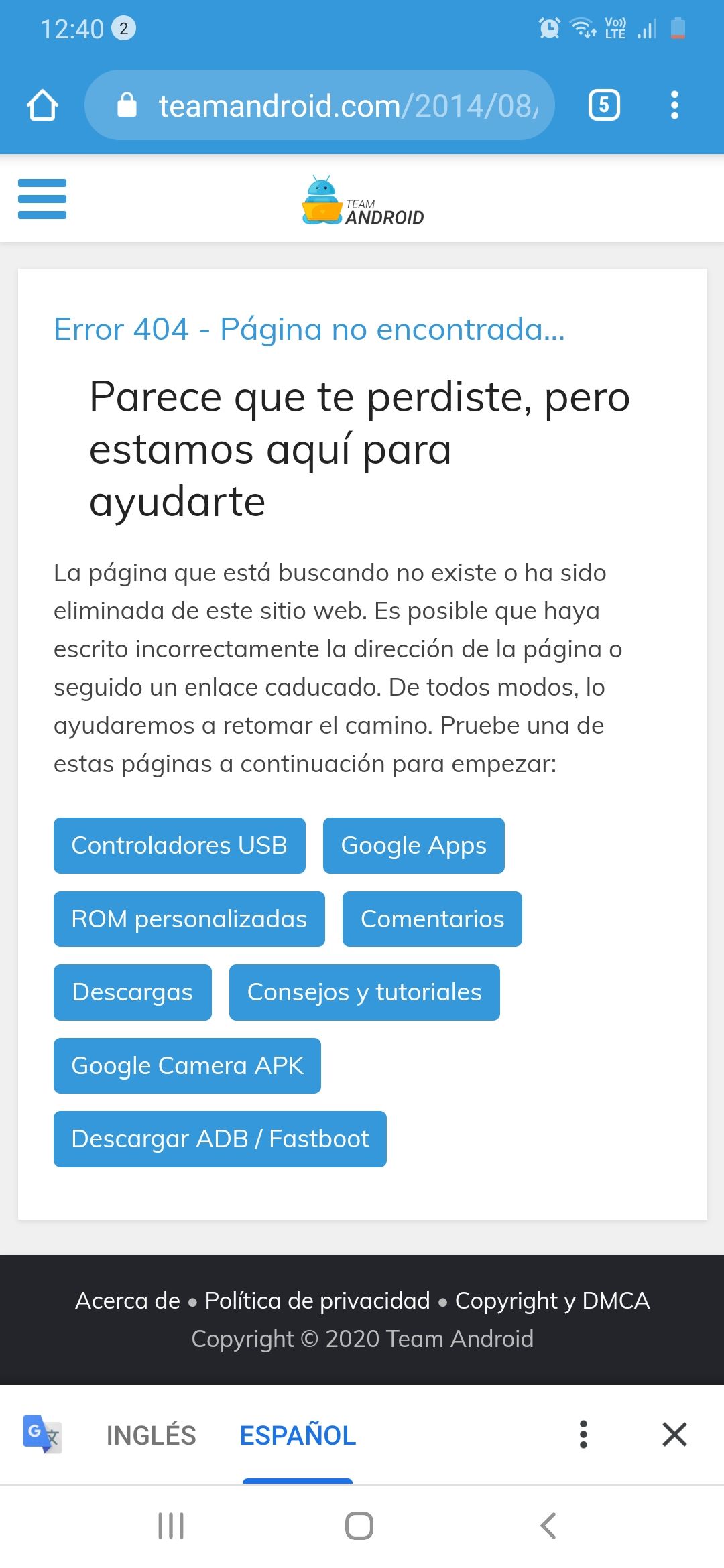Close the translation bar
The width and height of the screenshot is (724, 1568).
674,1435
